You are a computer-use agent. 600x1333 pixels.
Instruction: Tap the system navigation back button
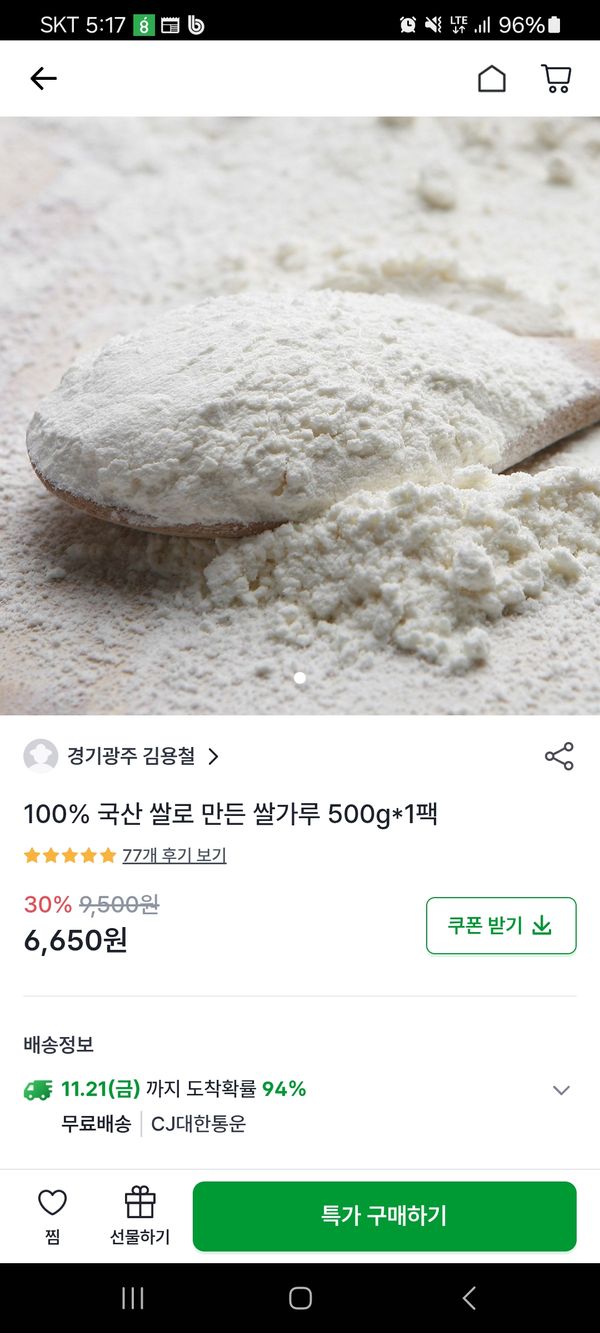pyautogui.click(x=468, y=1298)
